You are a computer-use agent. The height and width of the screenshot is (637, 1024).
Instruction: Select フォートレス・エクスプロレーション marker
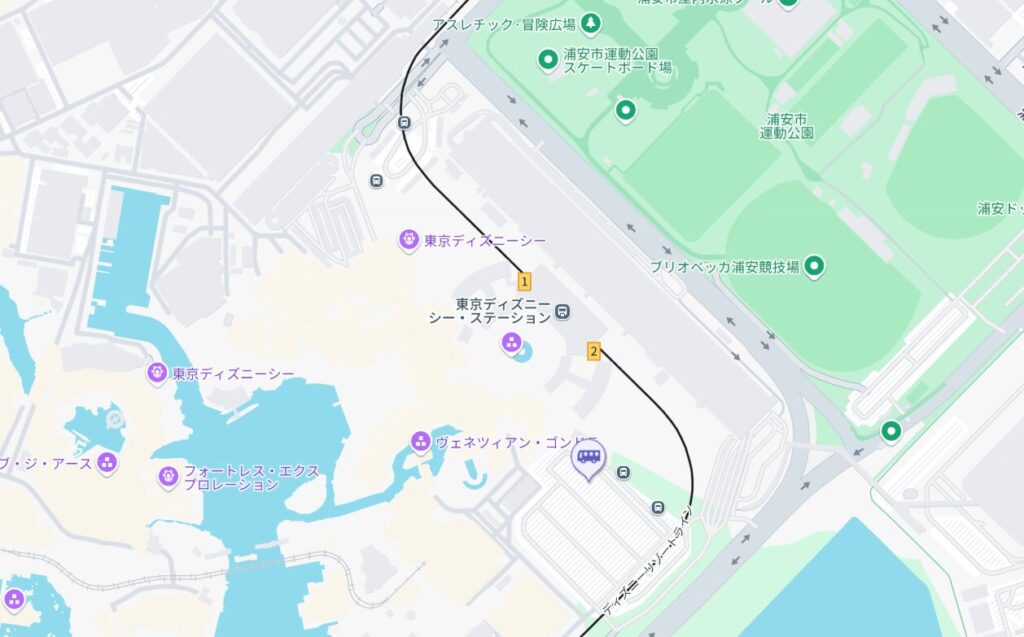coord(168,477)
